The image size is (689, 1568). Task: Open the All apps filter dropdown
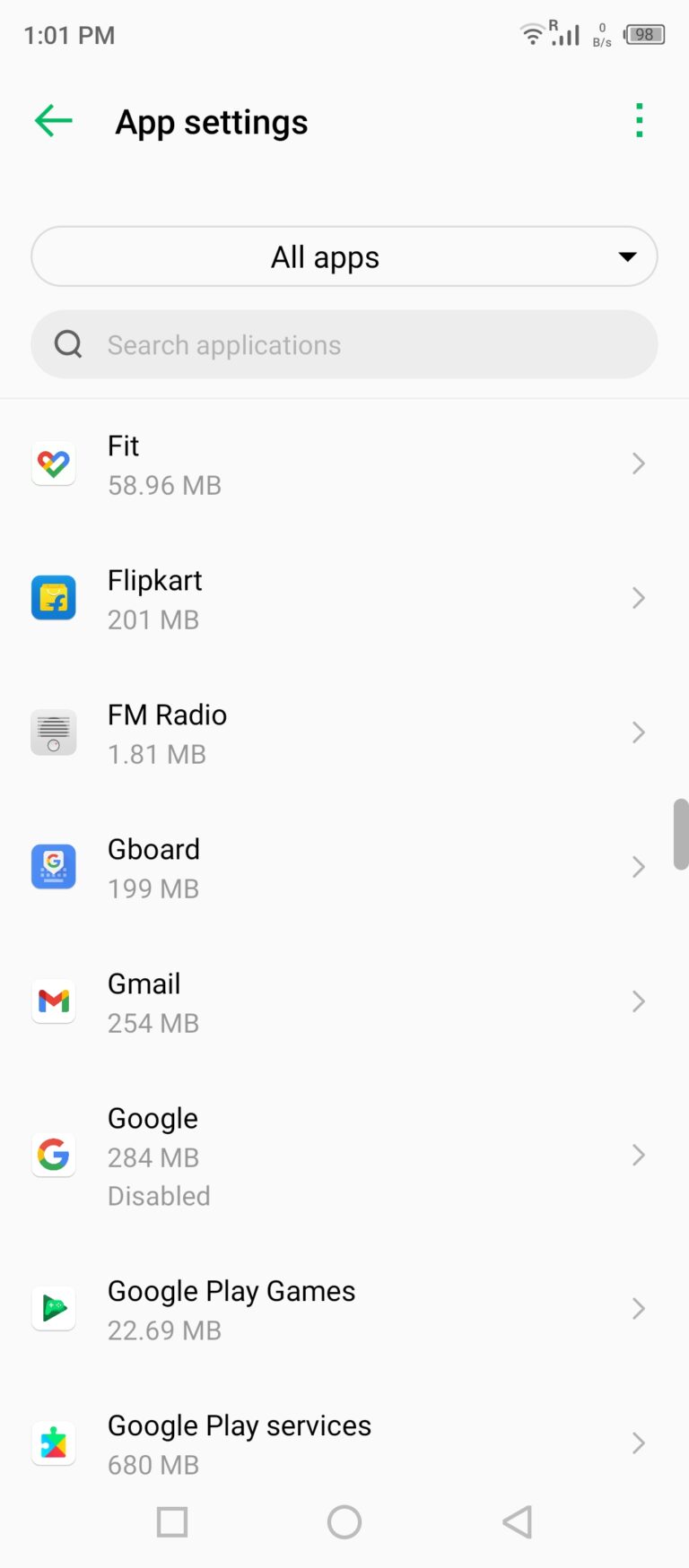point(344,256)
